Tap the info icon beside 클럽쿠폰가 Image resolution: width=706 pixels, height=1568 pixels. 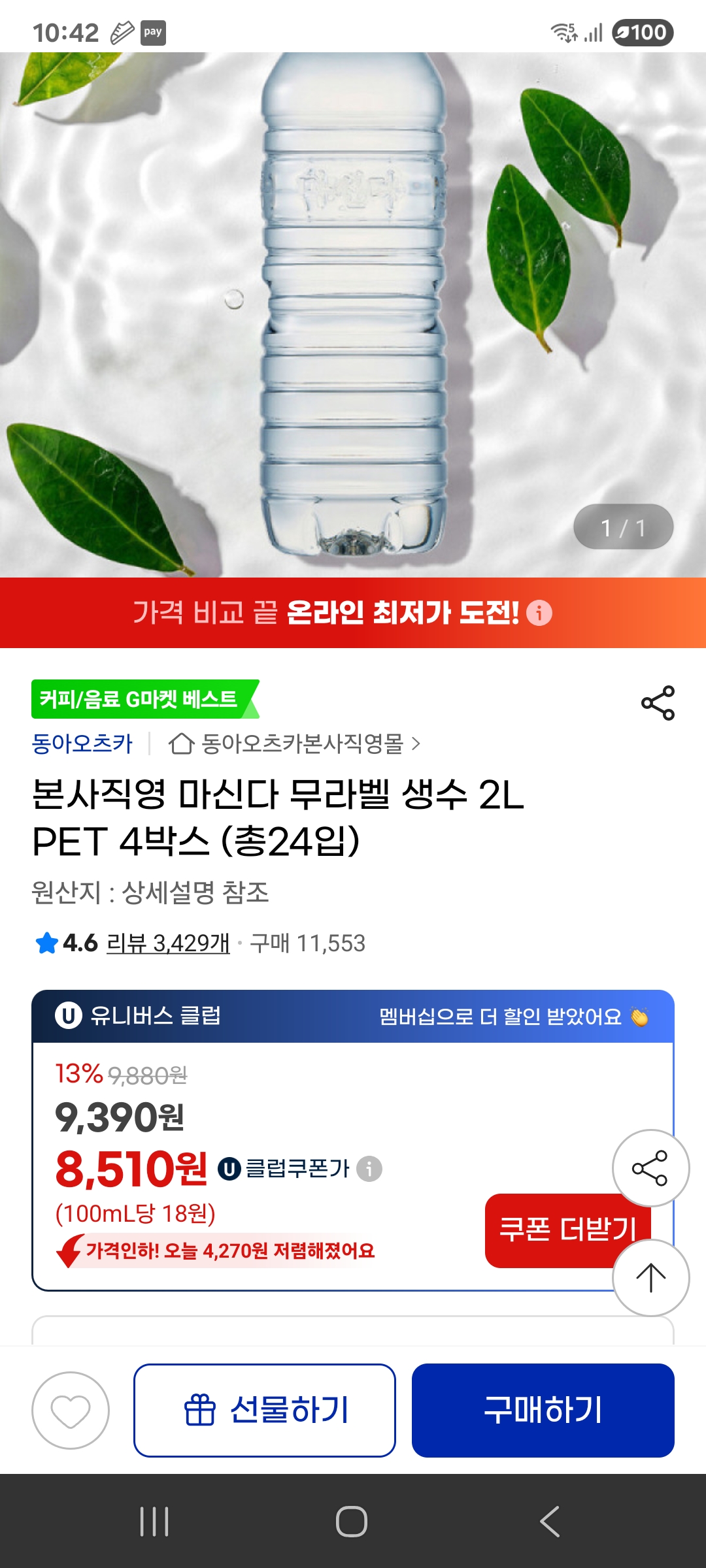(369, 1169)
